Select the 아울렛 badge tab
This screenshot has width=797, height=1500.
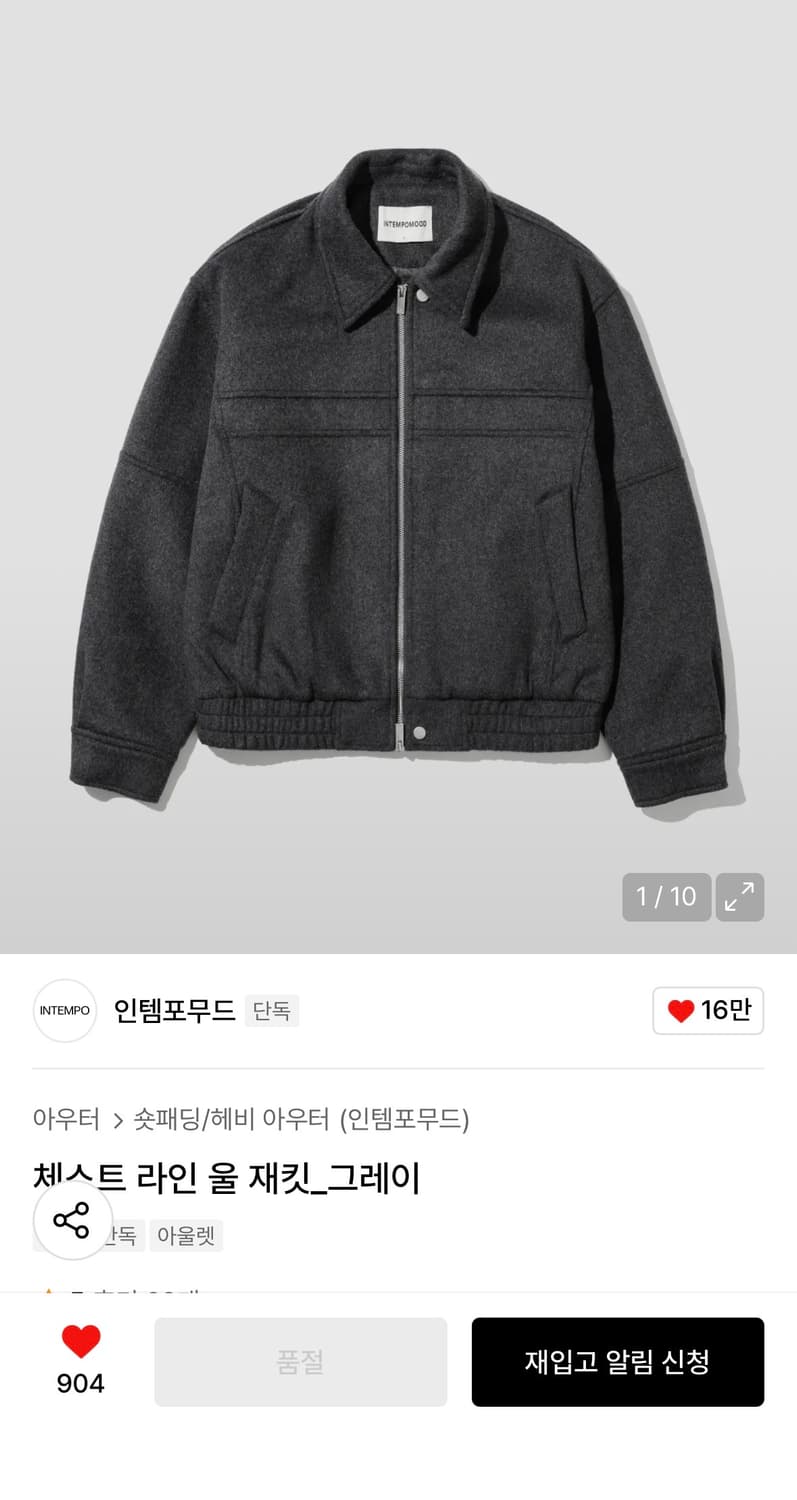point(185,1235)
